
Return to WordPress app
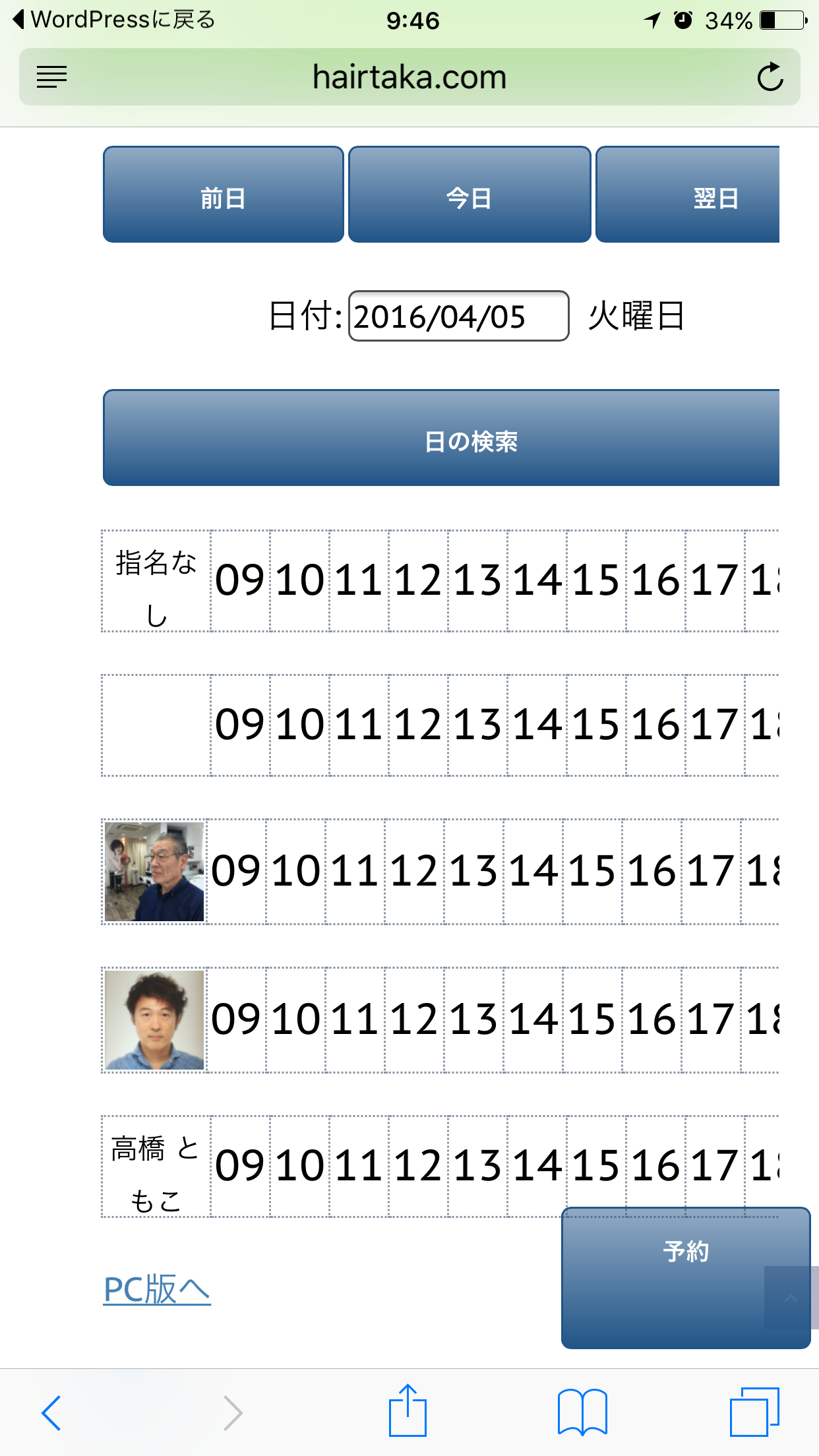tap(113, 20)
